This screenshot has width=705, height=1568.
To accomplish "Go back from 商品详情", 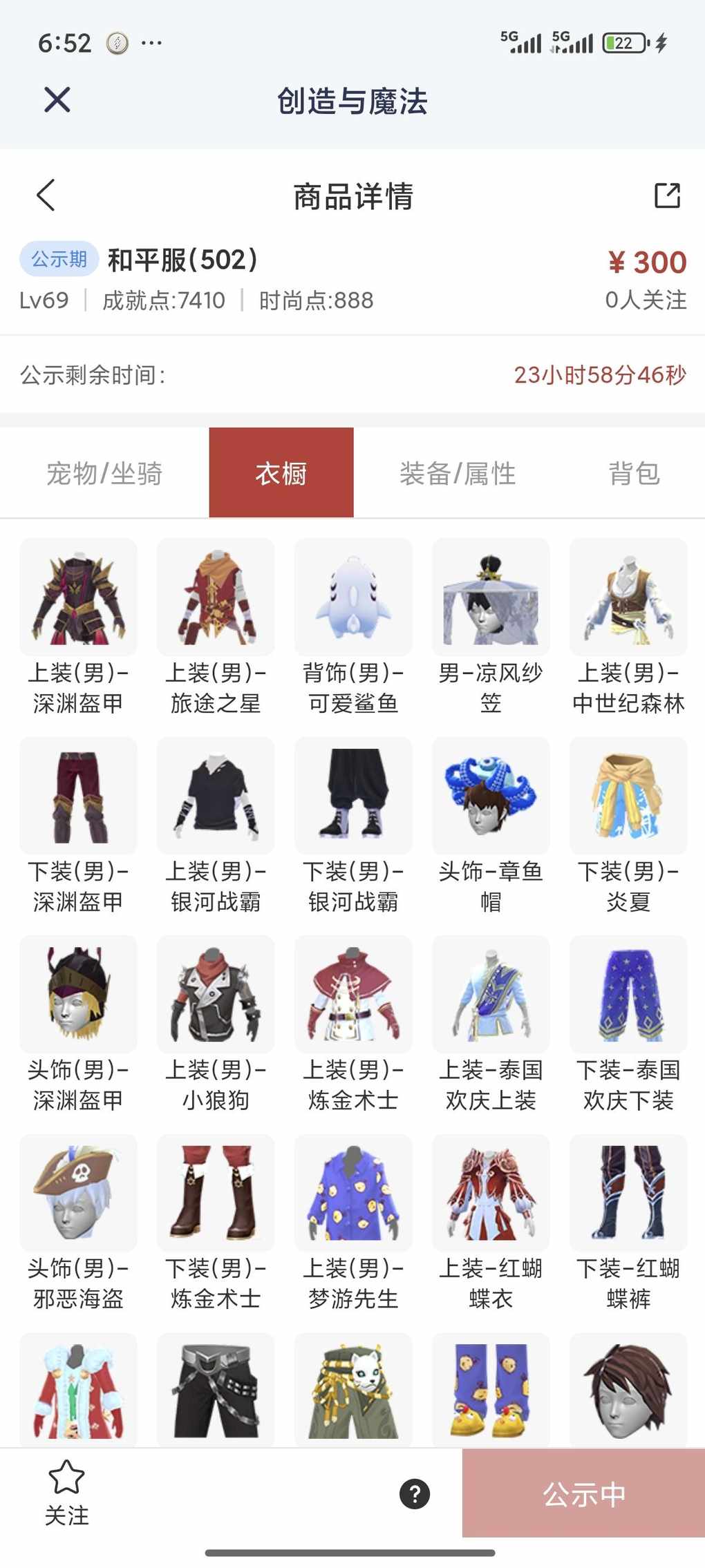I will 46,195.
